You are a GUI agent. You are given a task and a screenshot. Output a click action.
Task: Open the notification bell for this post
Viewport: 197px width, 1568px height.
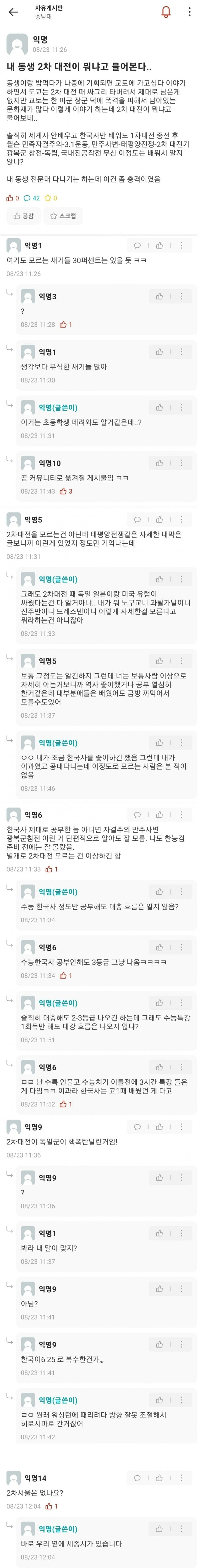[165, 12]
